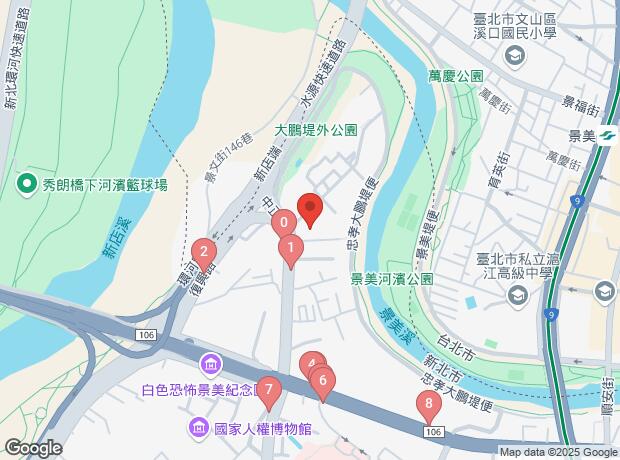
Task: Select map marker number 7
Action: [x=269, y=388]
